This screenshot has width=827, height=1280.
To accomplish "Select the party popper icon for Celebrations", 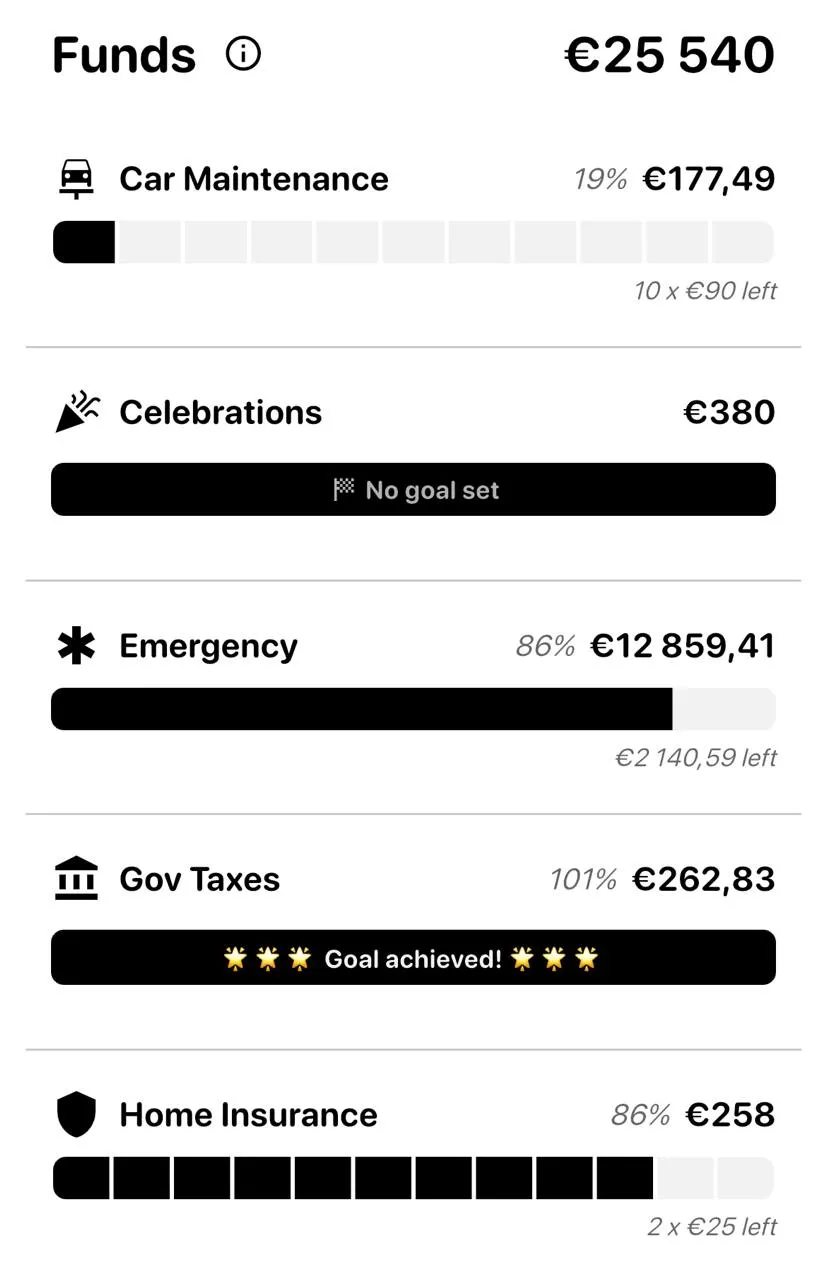I will tap(75, 410).
